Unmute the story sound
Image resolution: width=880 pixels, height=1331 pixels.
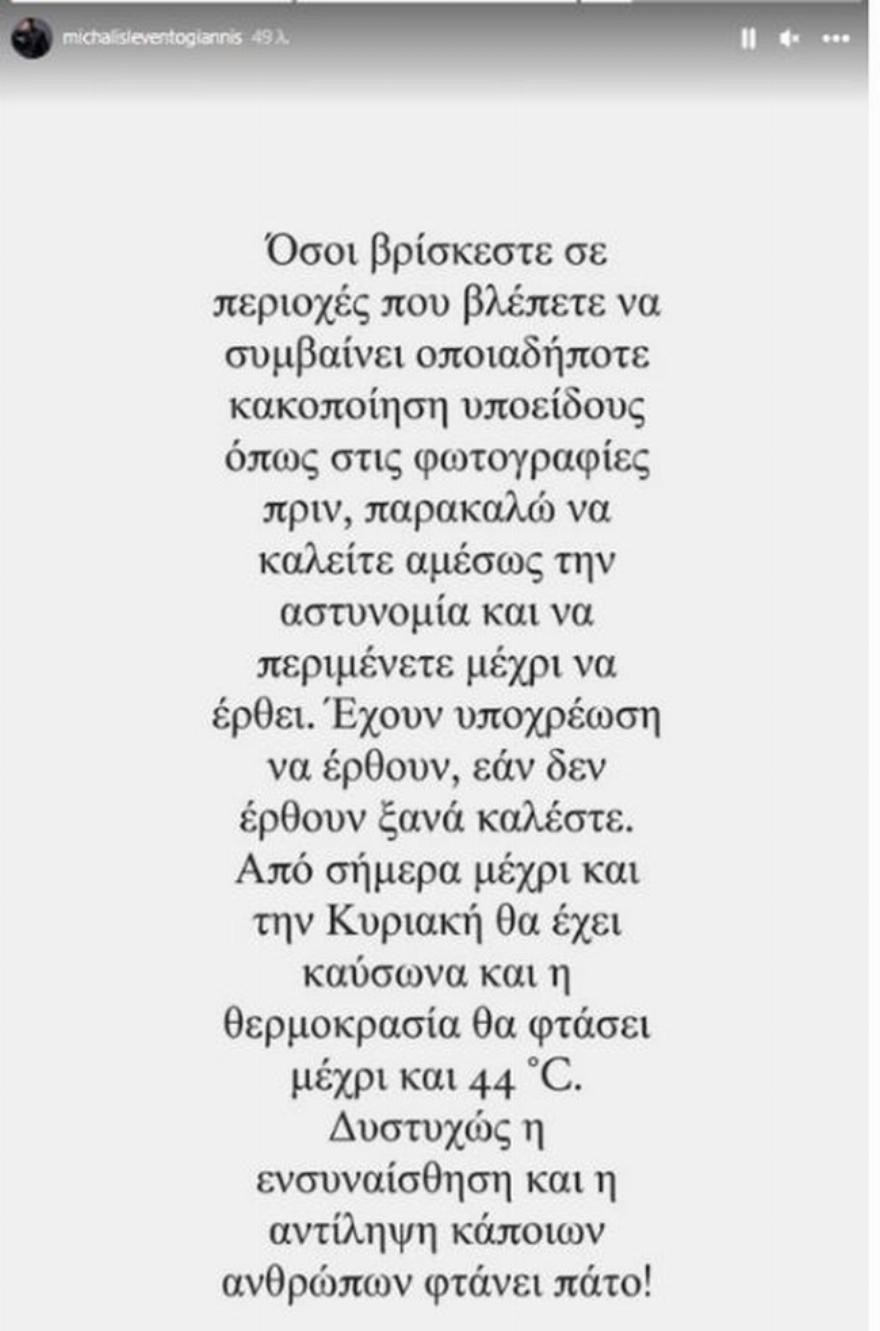(x=789, y=39)
